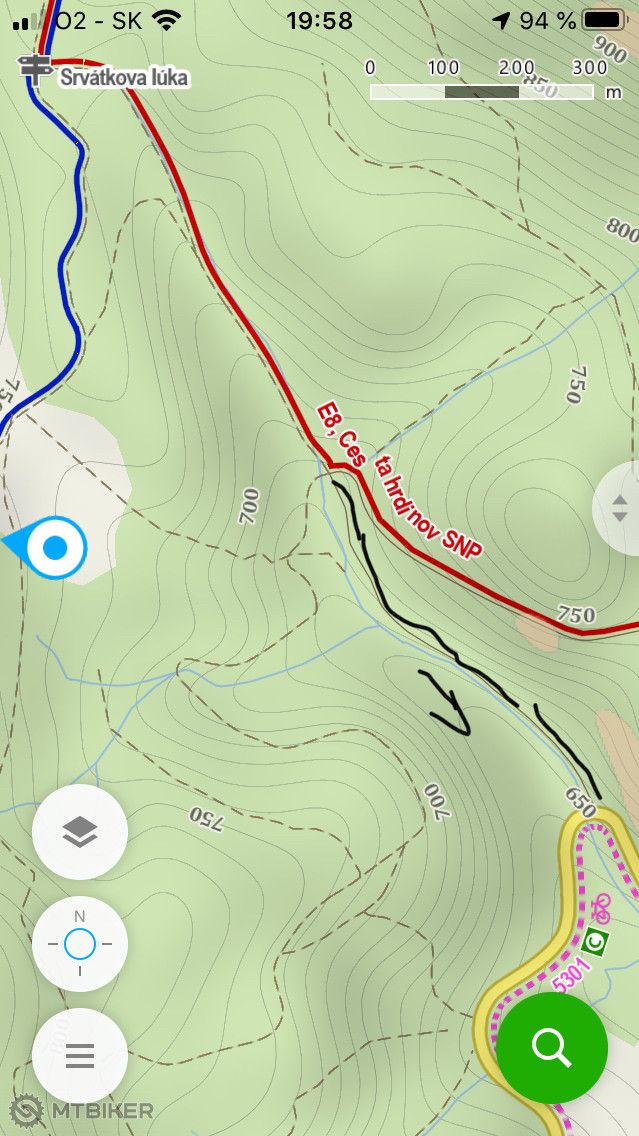Open the map layers selector
The image size is (639, 1136).
[80, 831]
